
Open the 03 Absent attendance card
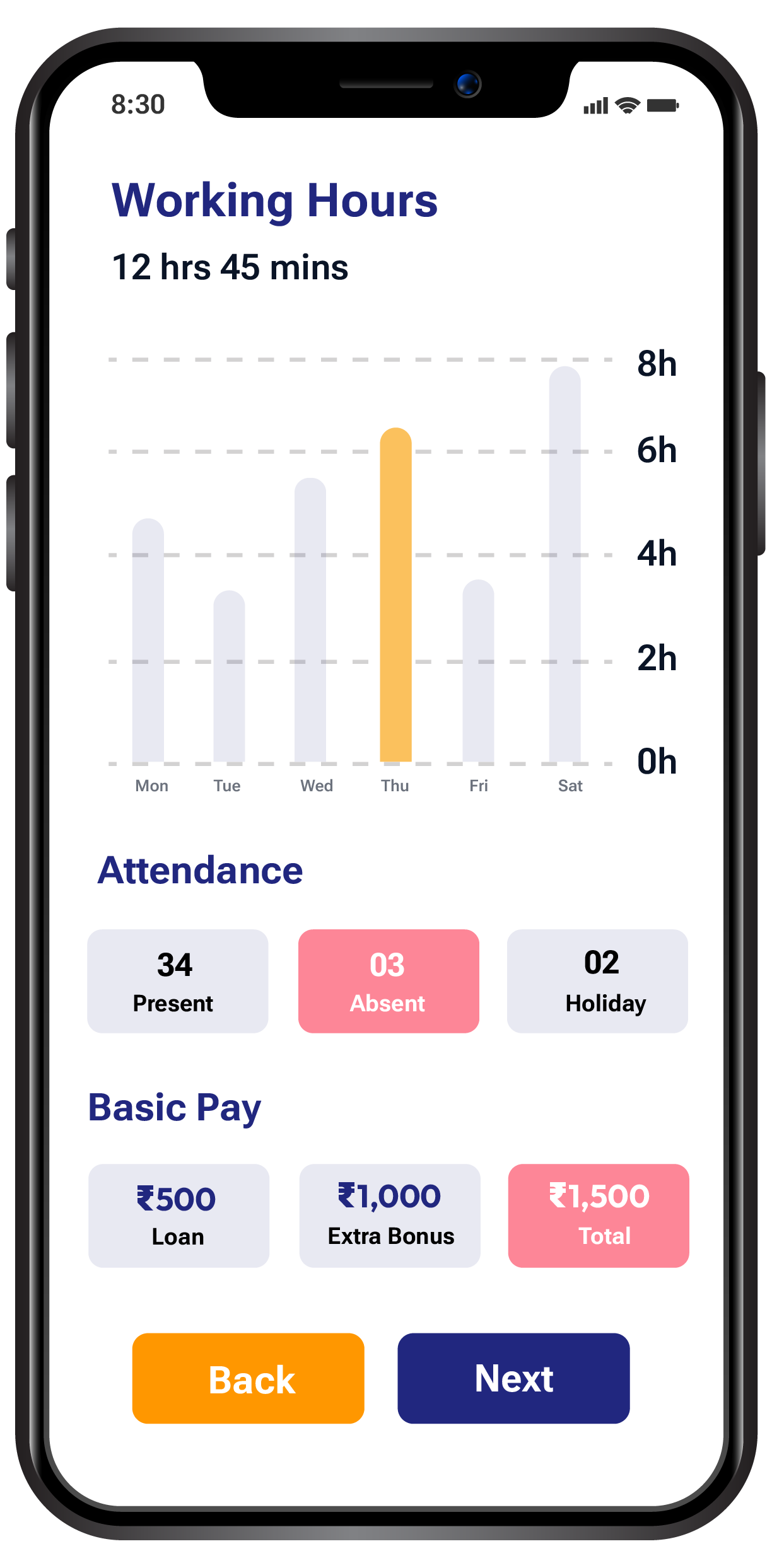pos(389,981)
